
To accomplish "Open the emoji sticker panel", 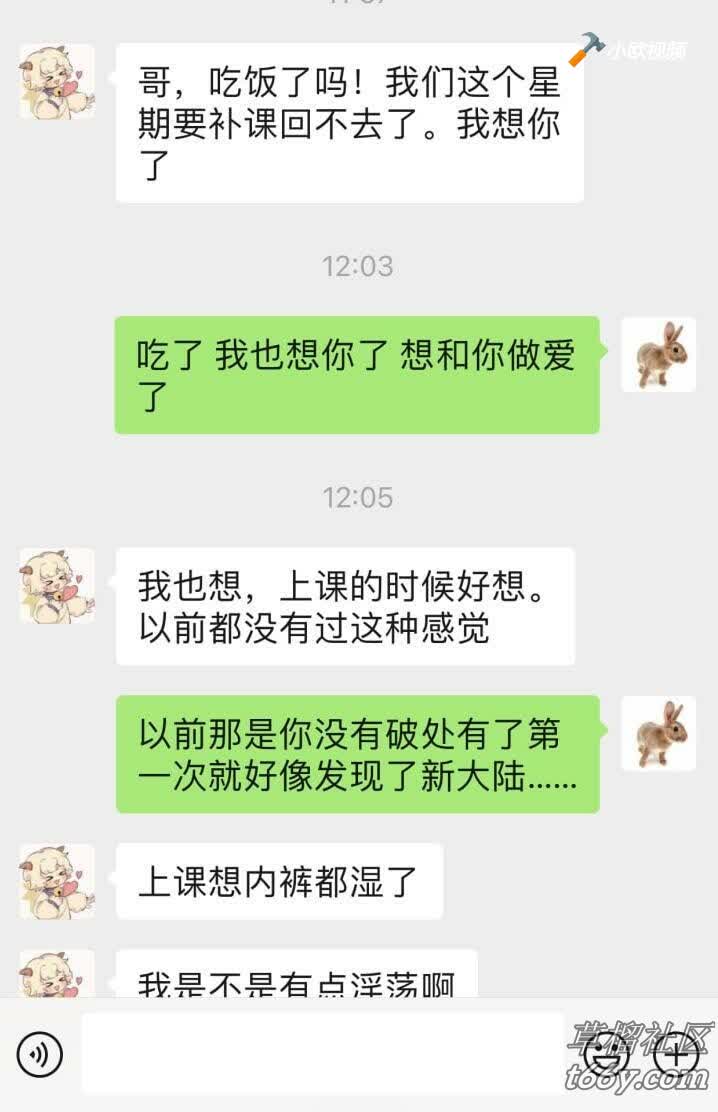I will 605,1054.
